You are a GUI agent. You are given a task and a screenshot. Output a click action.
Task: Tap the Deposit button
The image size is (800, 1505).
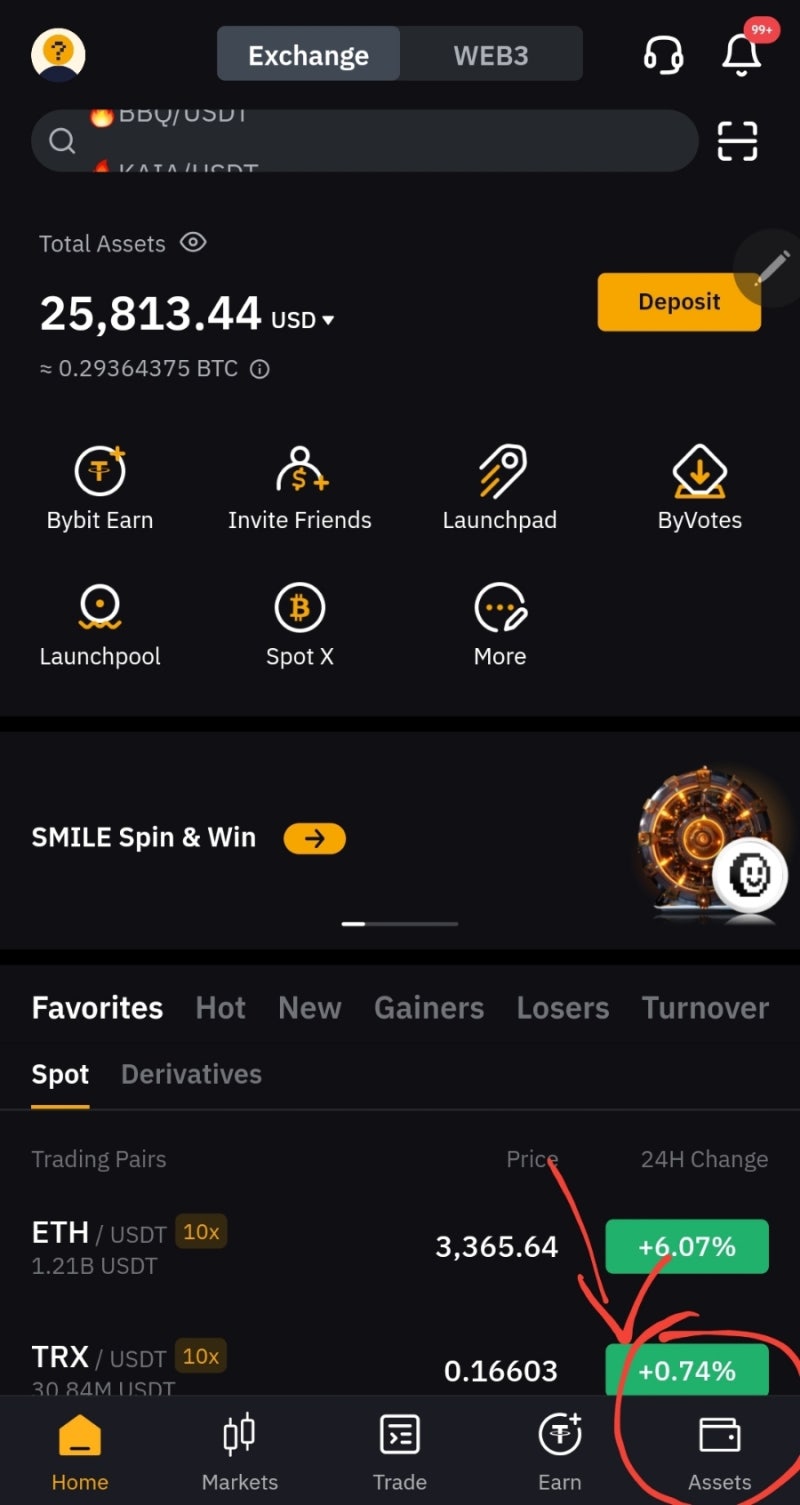679,302
